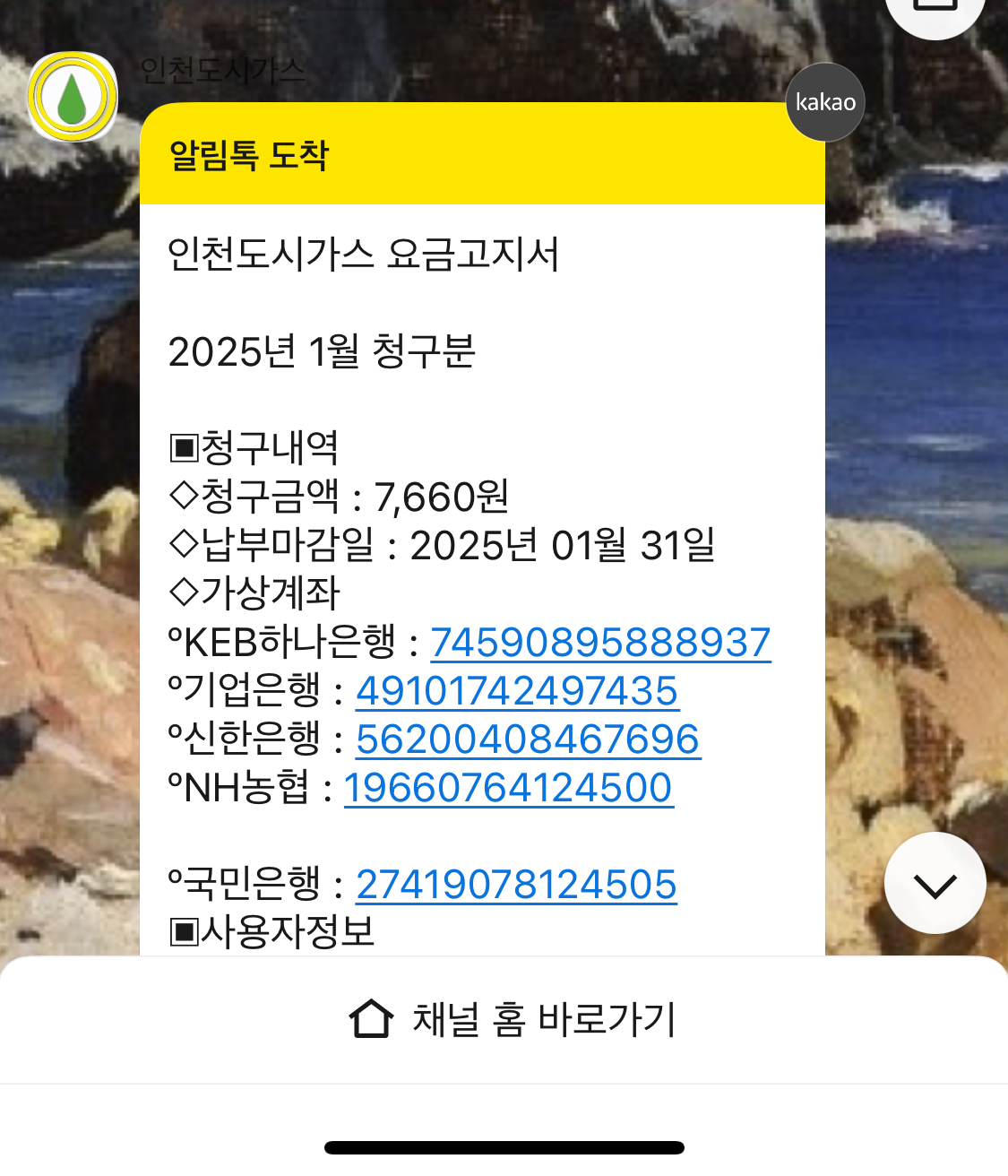
Task: Tap the 국민은행 account number link
Action: tap(516, 885)
